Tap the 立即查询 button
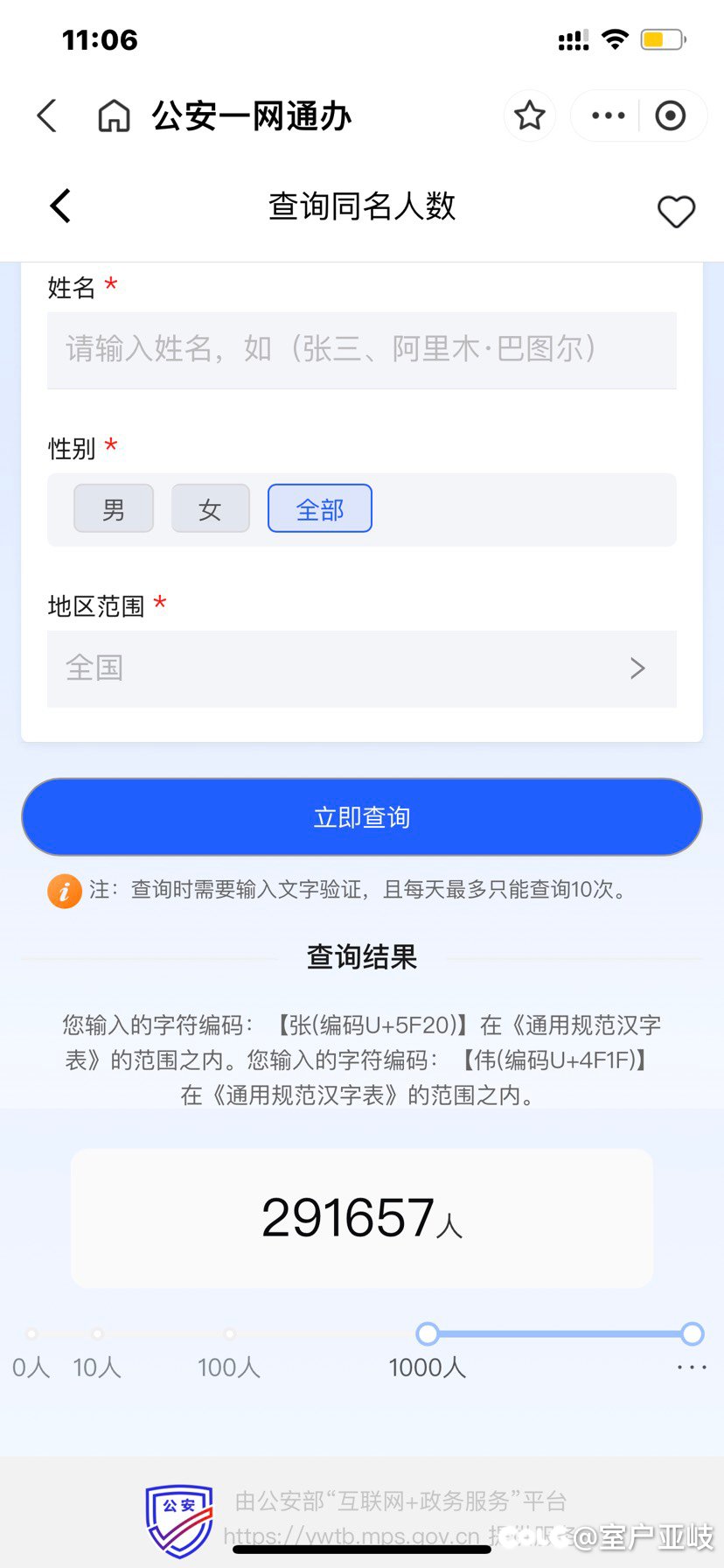 coord(362,817)
